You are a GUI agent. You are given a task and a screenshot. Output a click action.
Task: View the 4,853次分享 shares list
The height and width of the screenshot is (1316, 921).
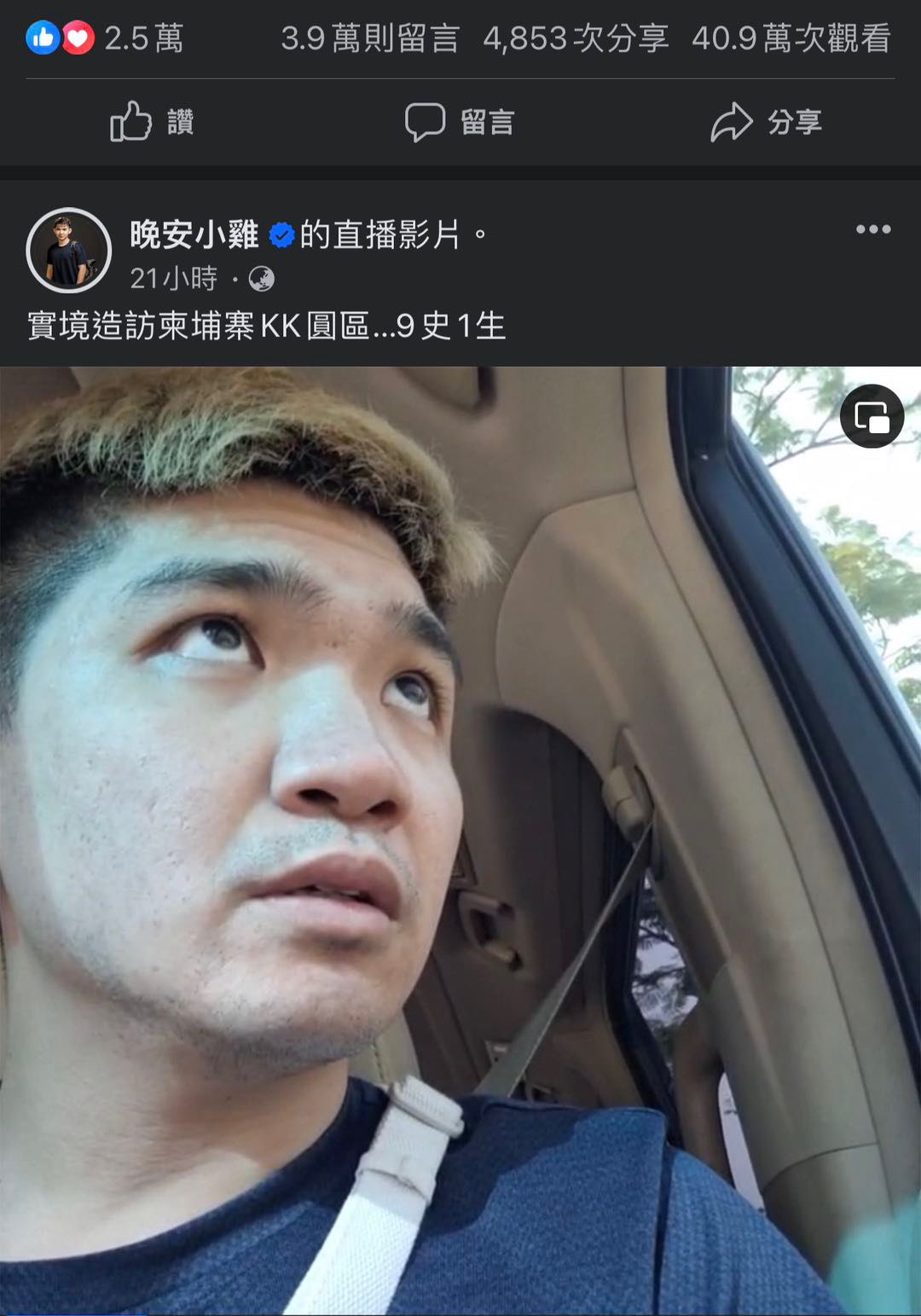pos(576,38)
